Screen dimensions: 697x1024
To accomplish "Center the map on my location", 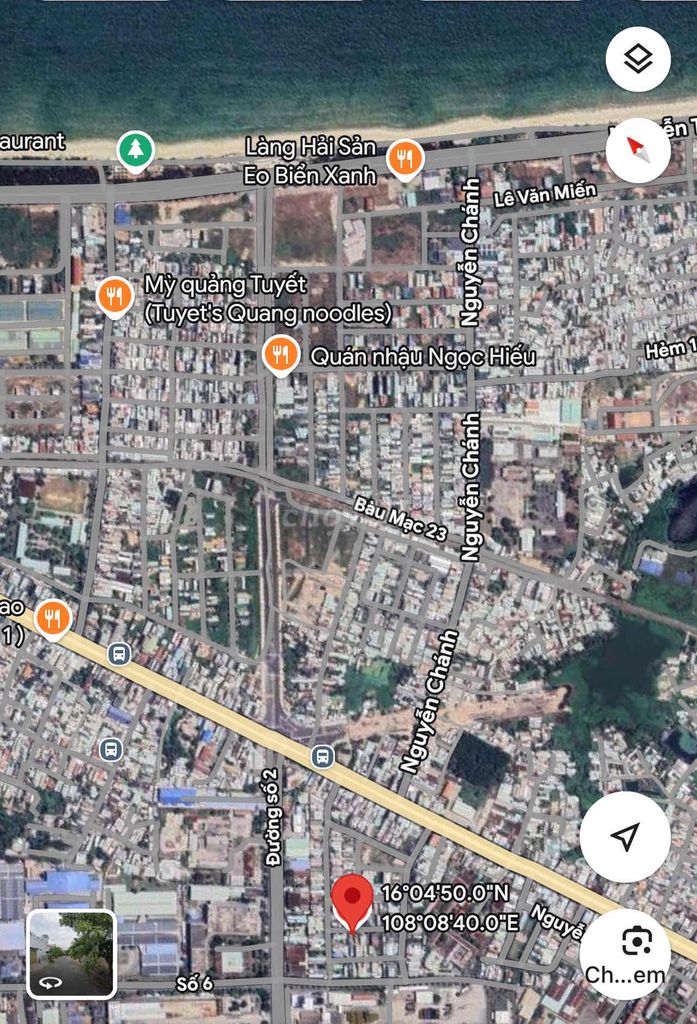I will 625,837.
